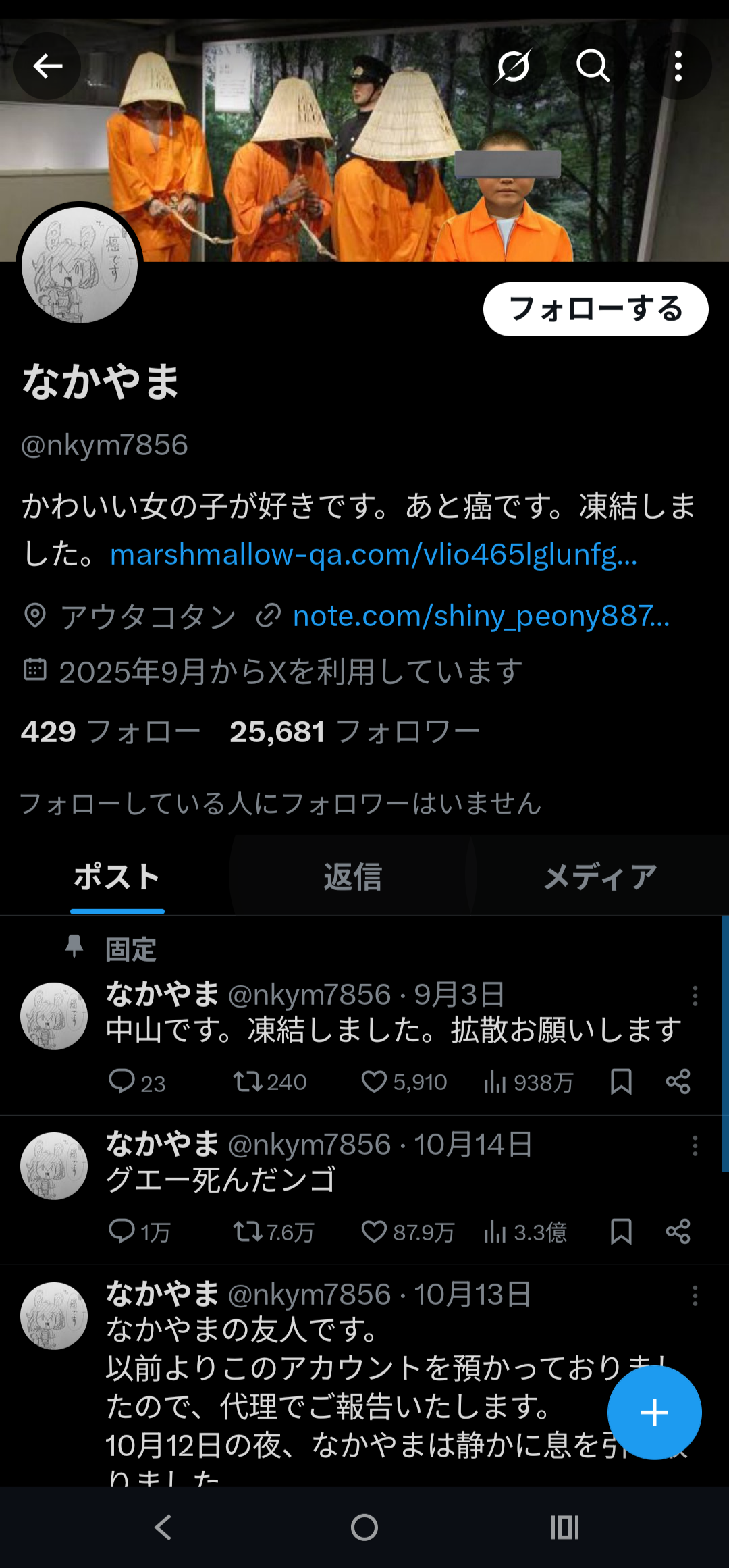This screenshot has height=1568, width=729.
Task: Bookmark the 10月14日 post
Action: click(x=621, y=1232)
